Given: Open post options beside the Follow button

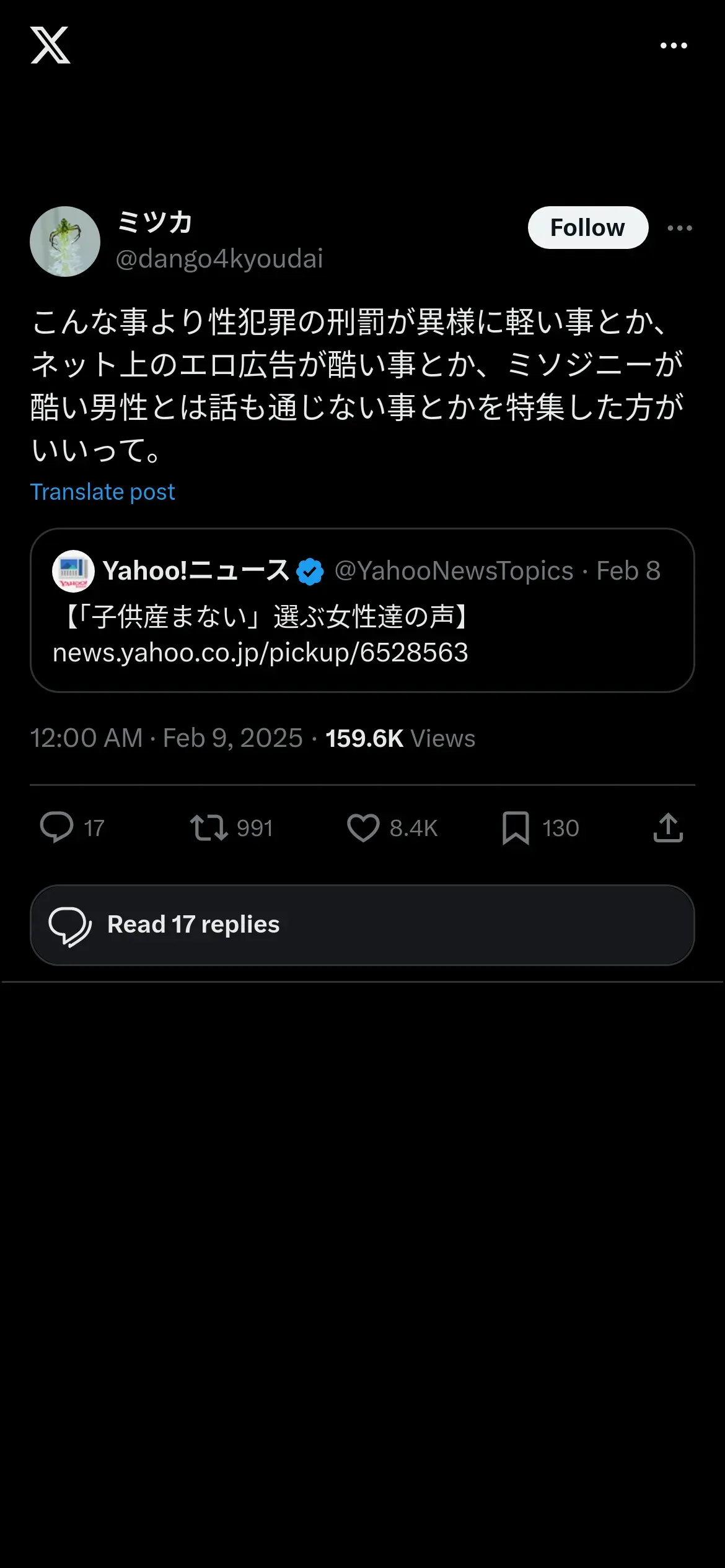Looking at the screenshot, I should (680, 229).
